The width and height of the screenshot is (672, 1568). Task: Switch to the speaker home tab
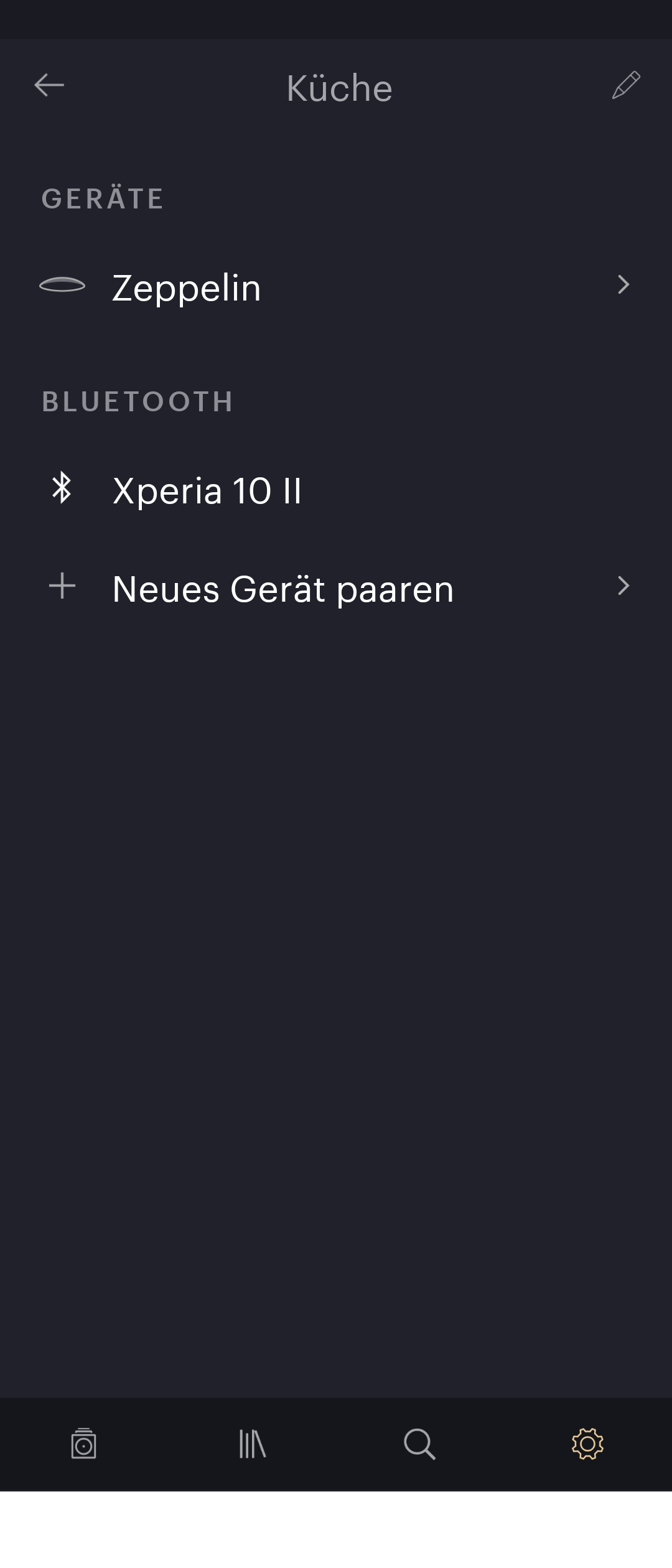coord(84,1443)
